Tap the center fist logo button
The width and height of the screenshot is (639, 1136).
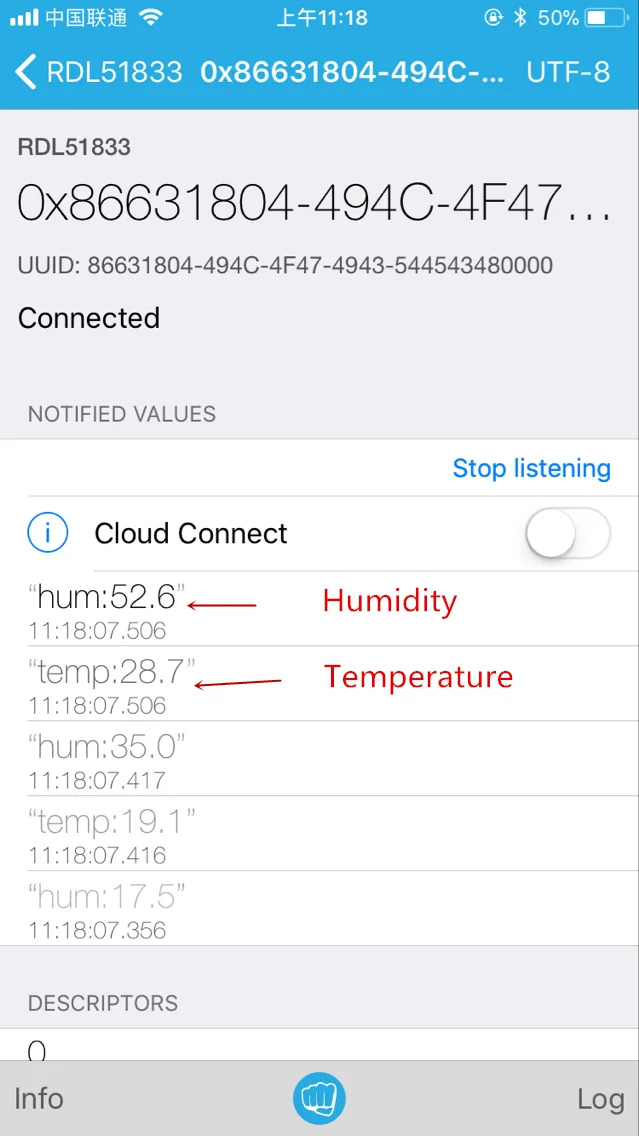tap(319, 1098)
